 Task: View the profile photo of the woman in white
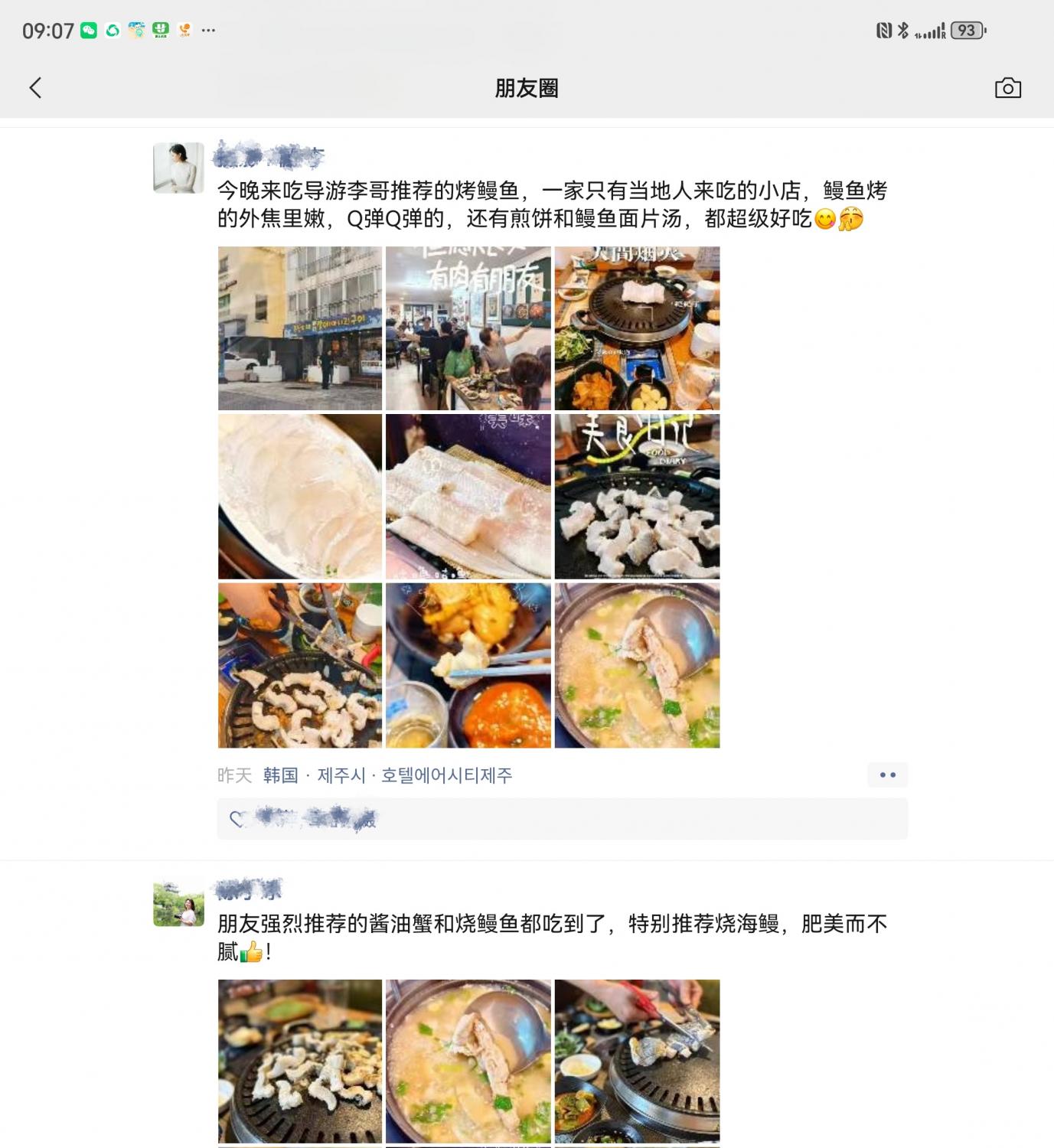coord(178,168)
